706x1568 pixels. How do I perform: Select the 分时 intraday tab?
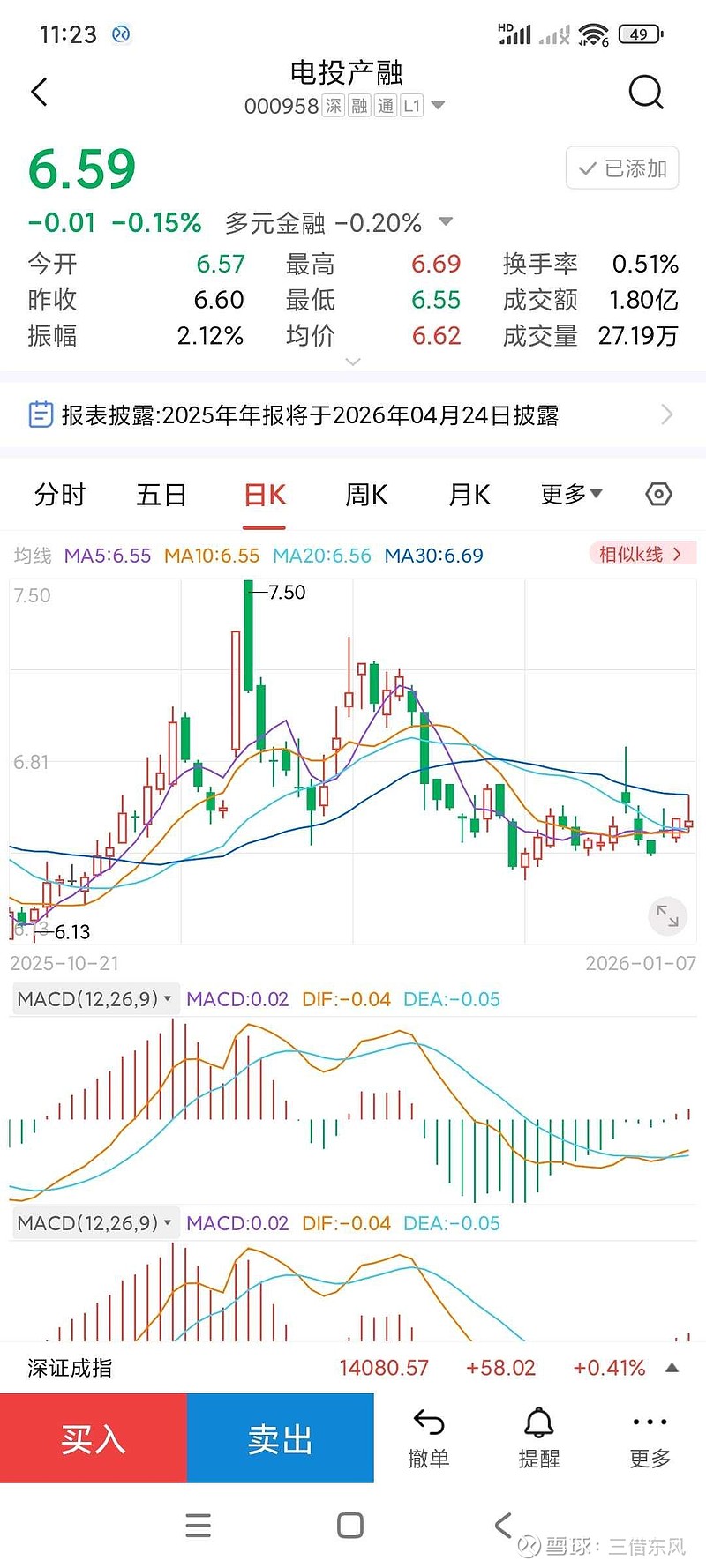point(58,495)
